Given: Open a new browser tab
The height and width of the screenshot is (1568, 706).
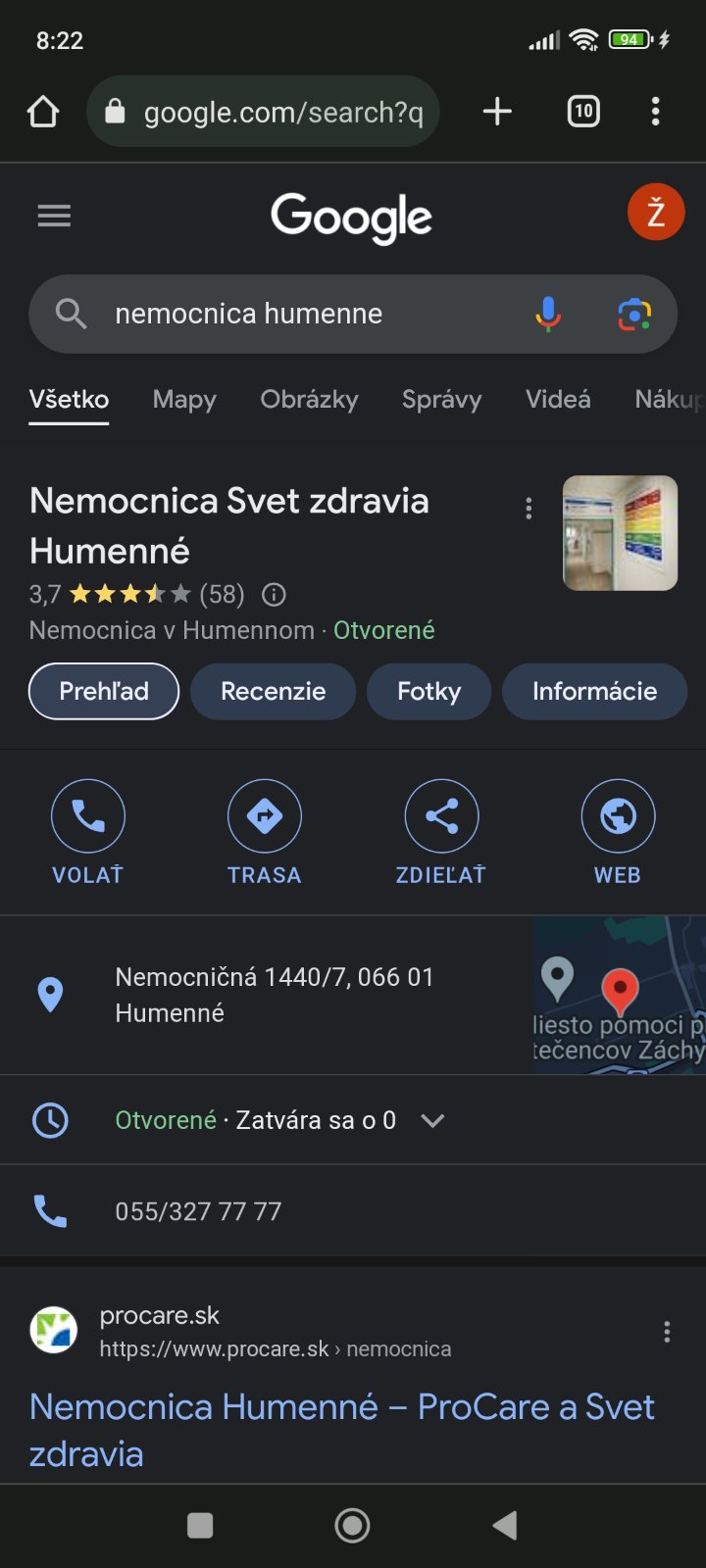Looking at the screenshot, I should (x=497, y=112).
